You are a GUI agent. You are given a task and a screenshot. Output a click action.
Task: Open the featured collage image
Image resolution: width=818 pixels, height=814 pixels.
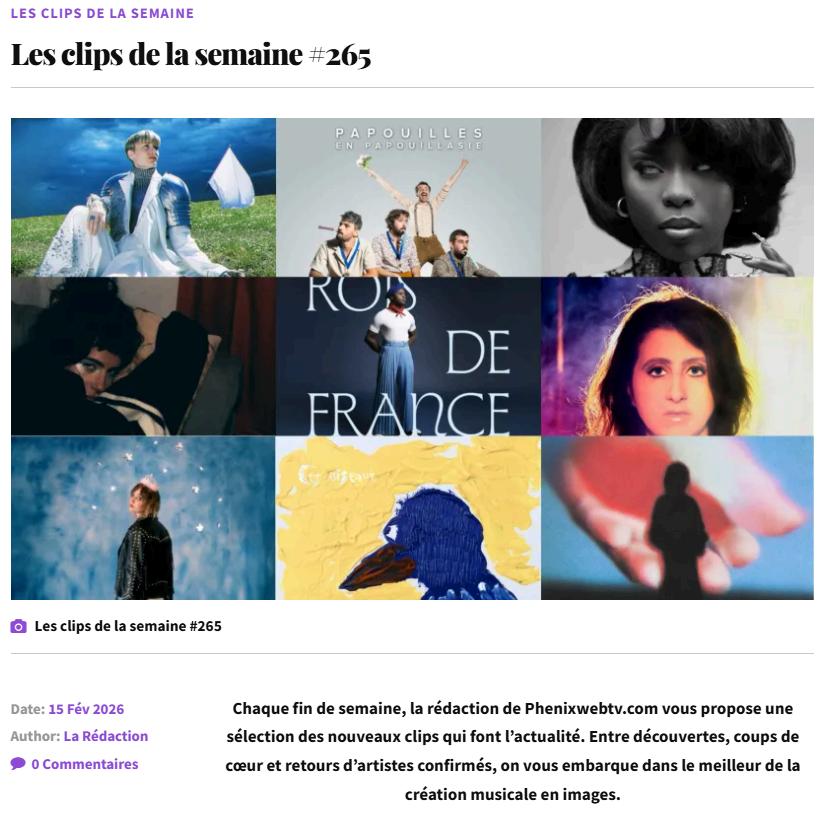(x=412, y=358)
